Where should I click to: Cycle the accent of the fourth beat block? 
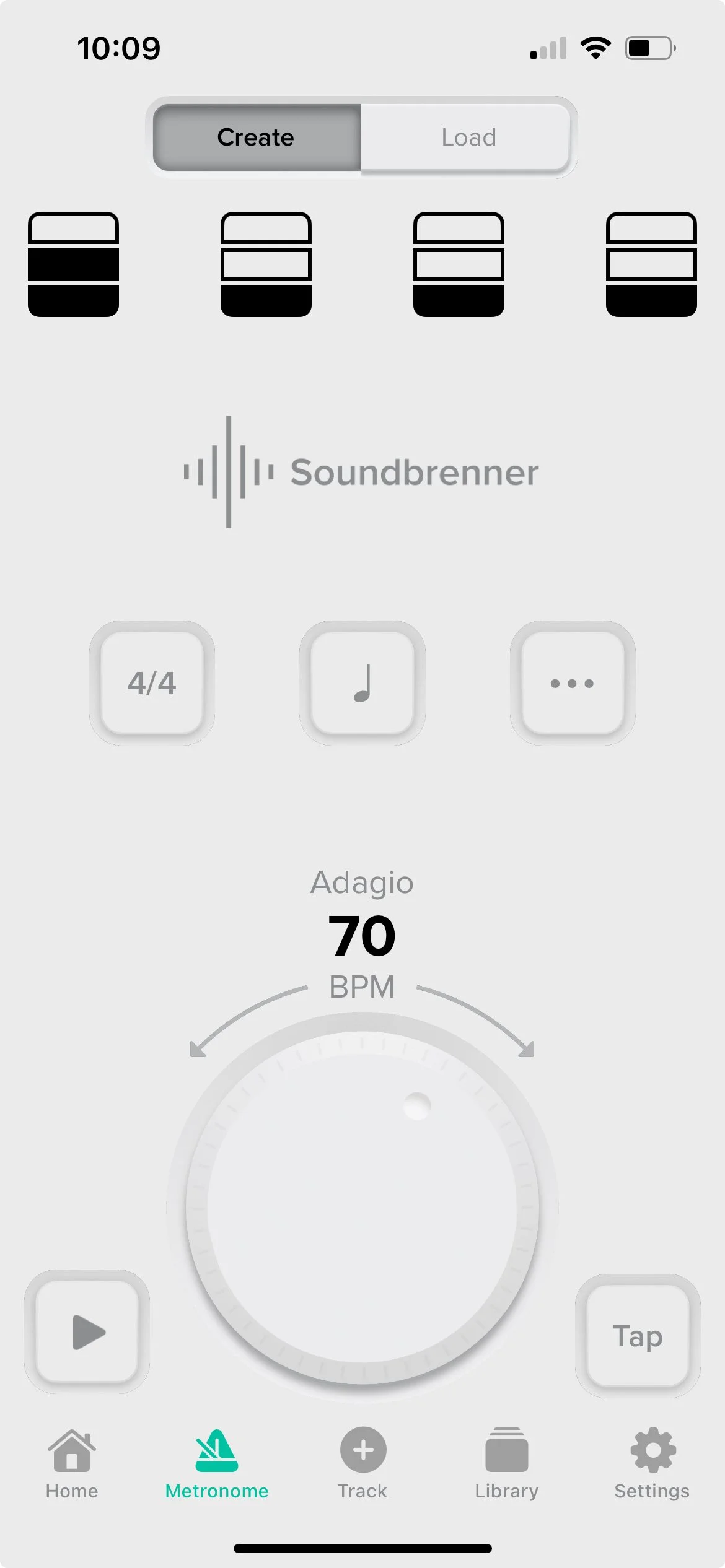(x=651, y=264)
